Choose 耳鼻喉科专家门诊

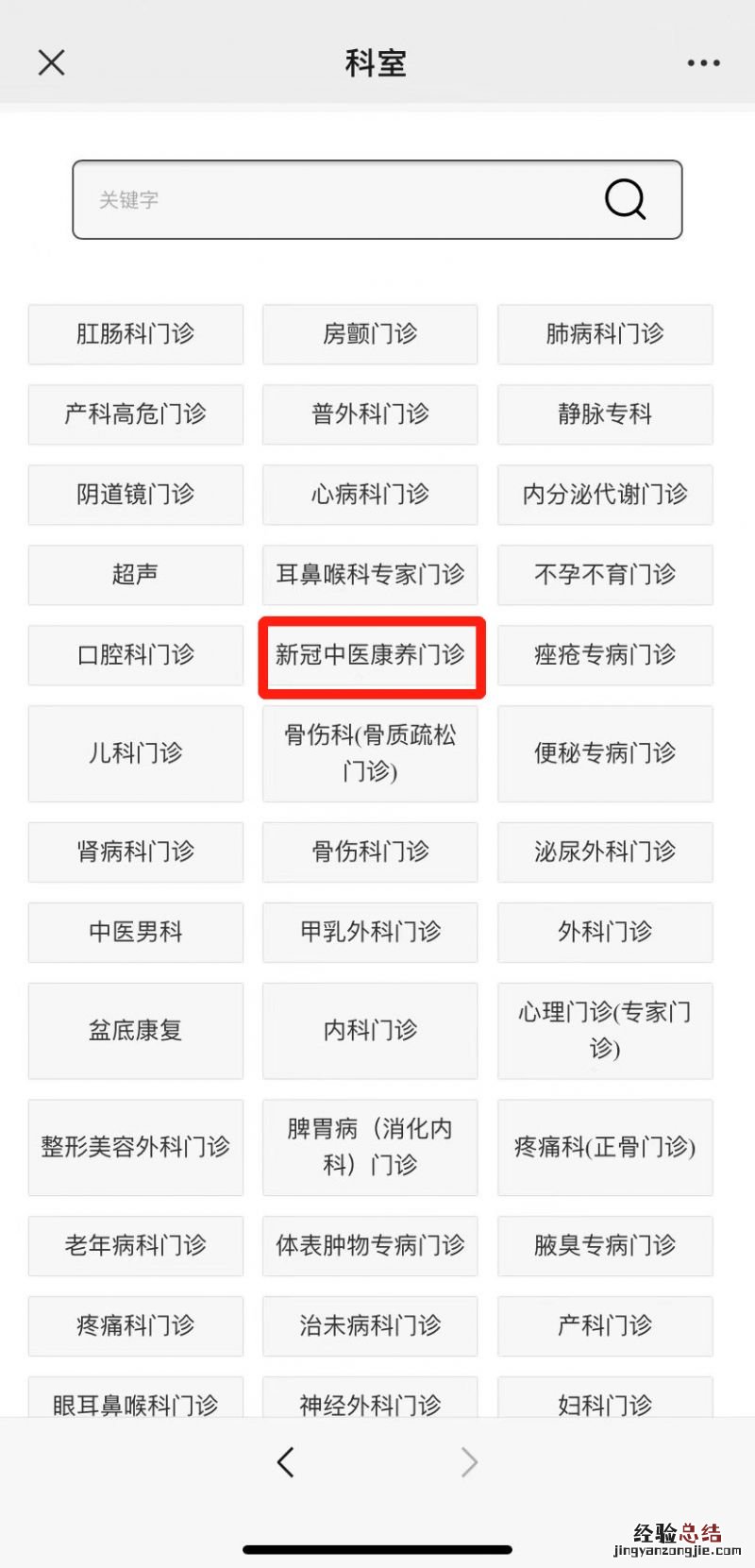(x=370, y=575)
